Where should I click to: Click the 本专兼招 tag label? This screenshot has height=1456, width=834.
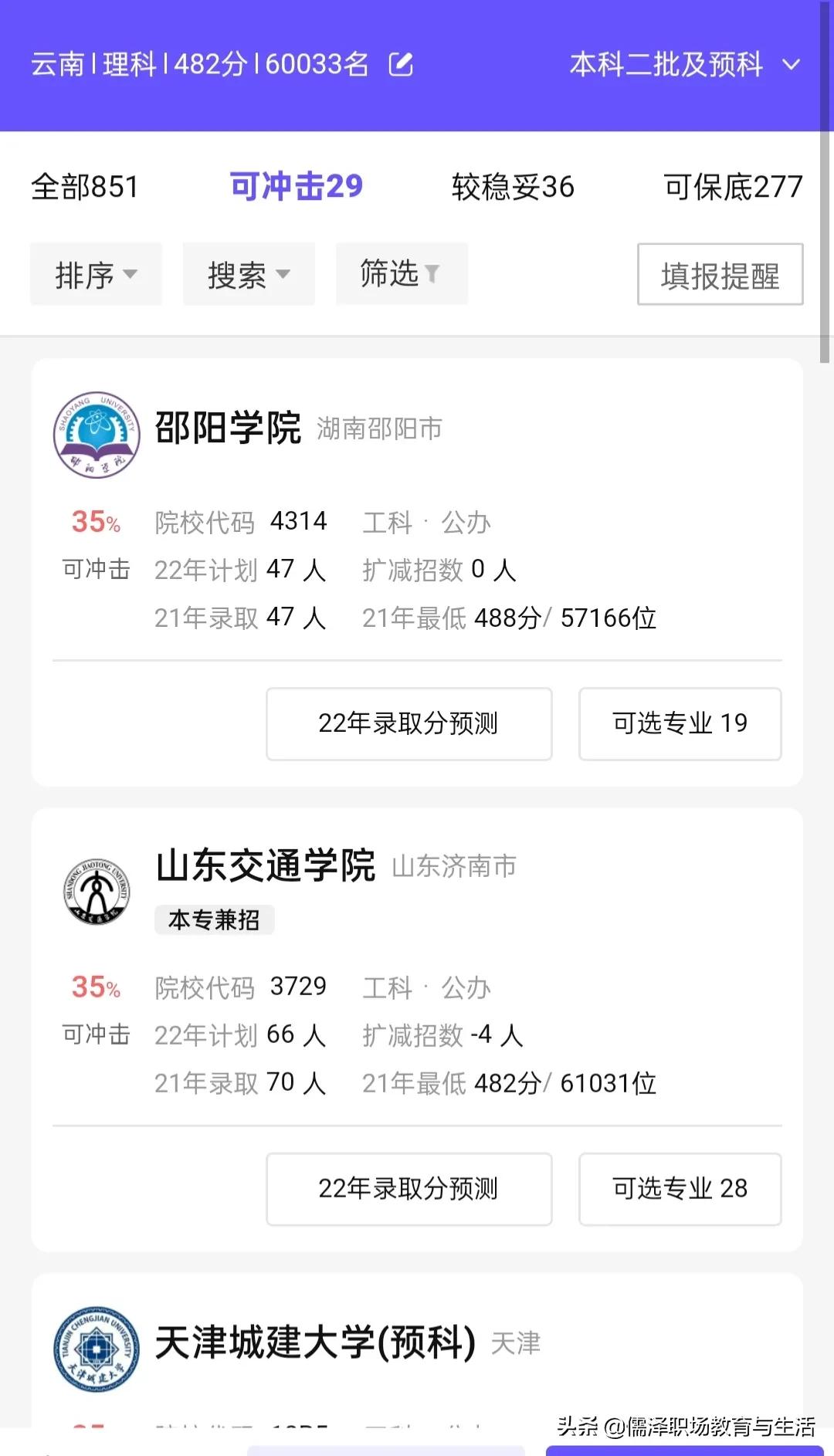pyautogui.click(x=215, y=919)
